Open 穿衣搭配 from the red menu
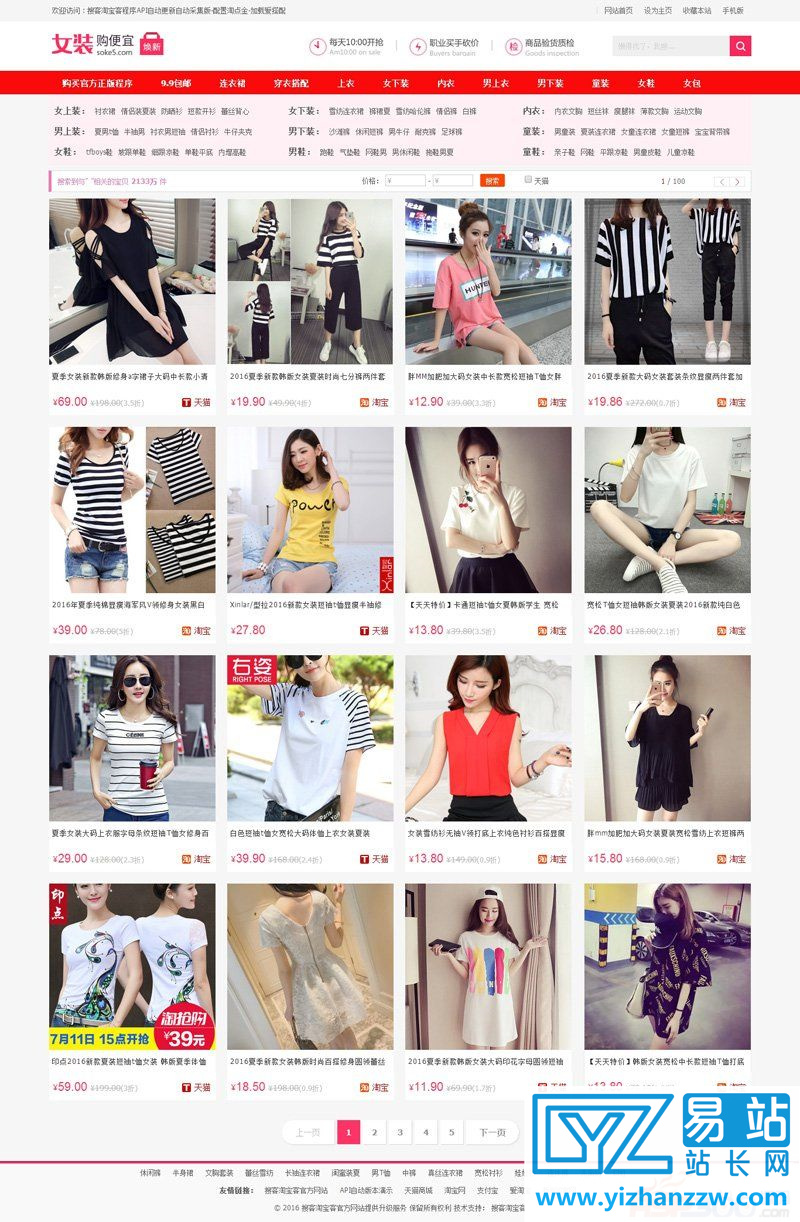This screenshot has width=800, height=1222. [291, 83]
